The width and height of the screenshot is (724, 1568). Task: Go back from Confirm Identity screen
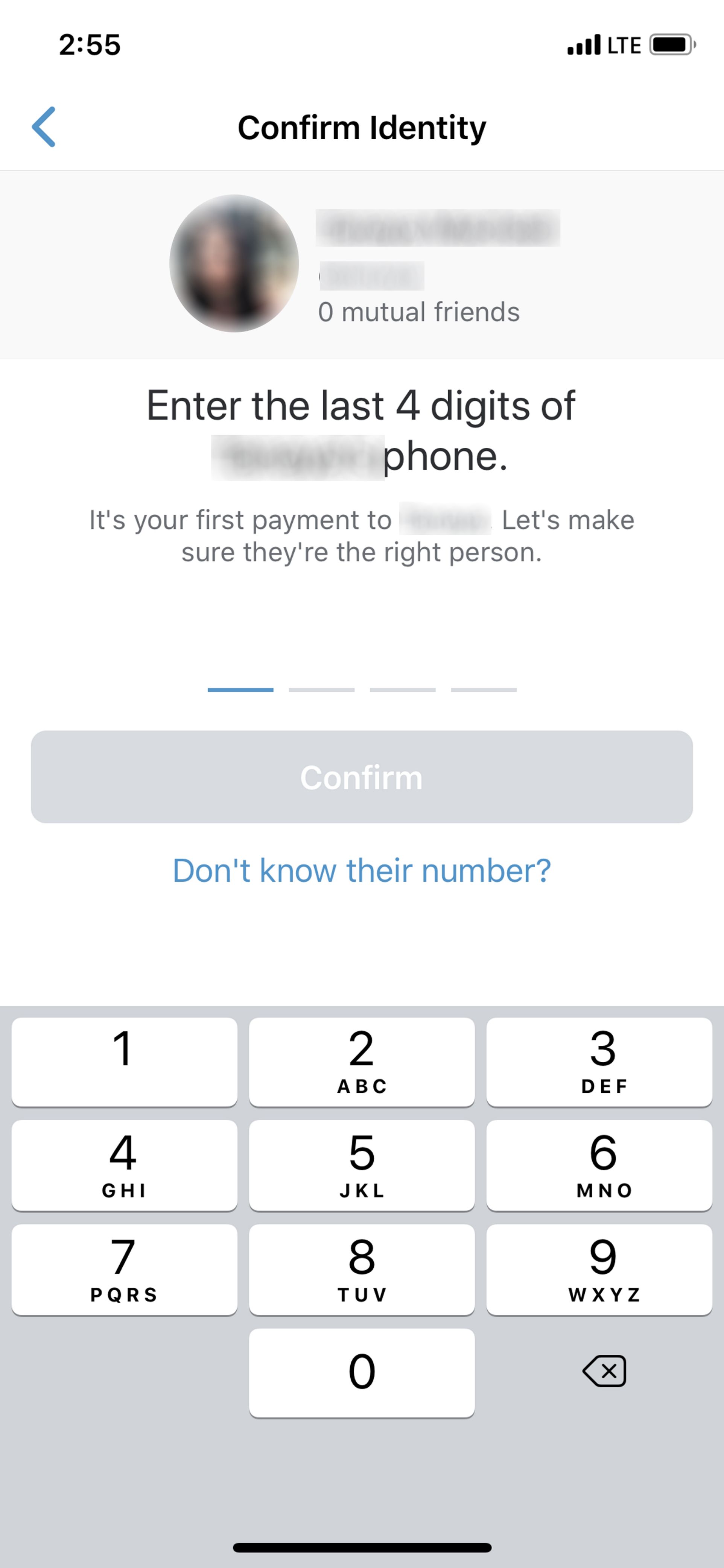(x=44, y=126)
